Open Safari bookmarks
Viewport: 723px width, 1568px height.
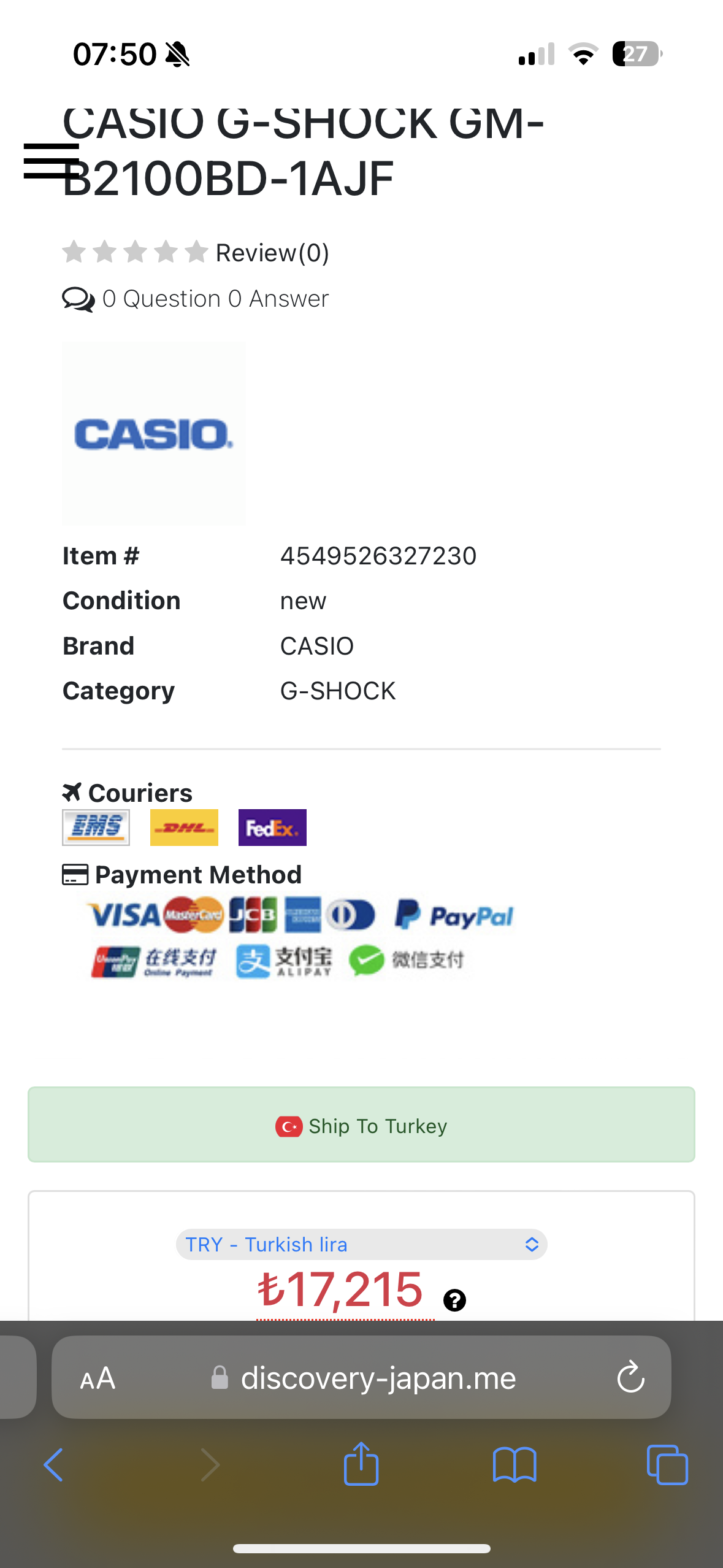click(515, 1465)
